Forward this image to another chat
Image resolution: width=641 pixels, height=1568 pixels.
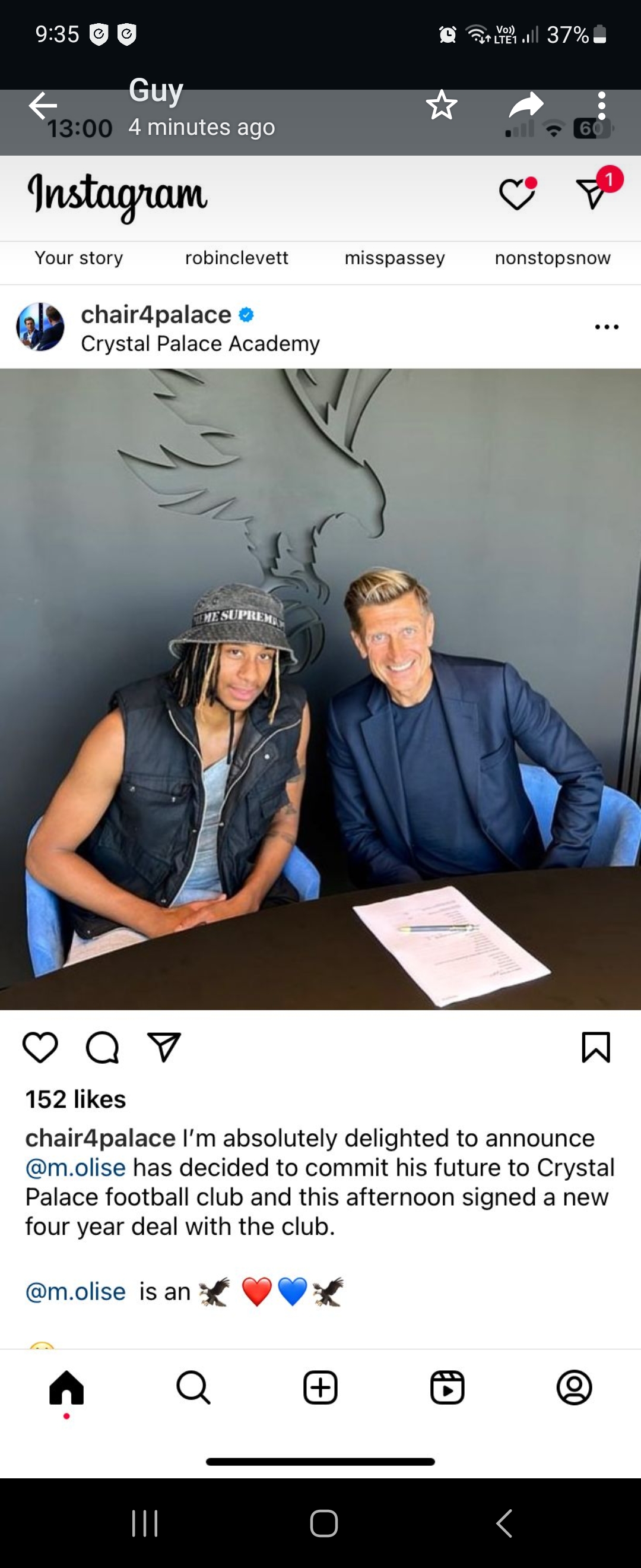click(525, 105)
